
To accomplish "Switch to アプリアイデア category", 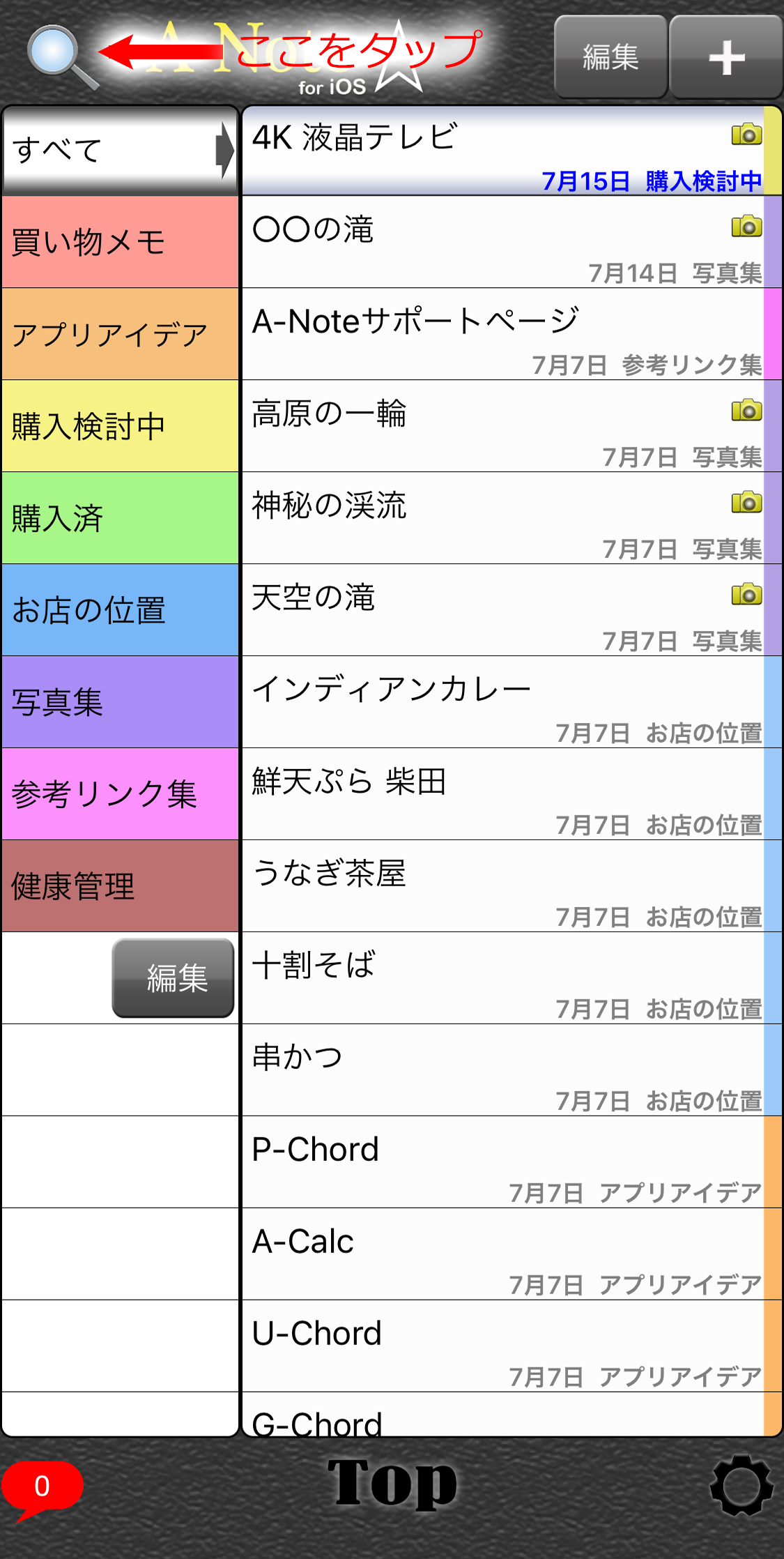I will tap(120, 334).
